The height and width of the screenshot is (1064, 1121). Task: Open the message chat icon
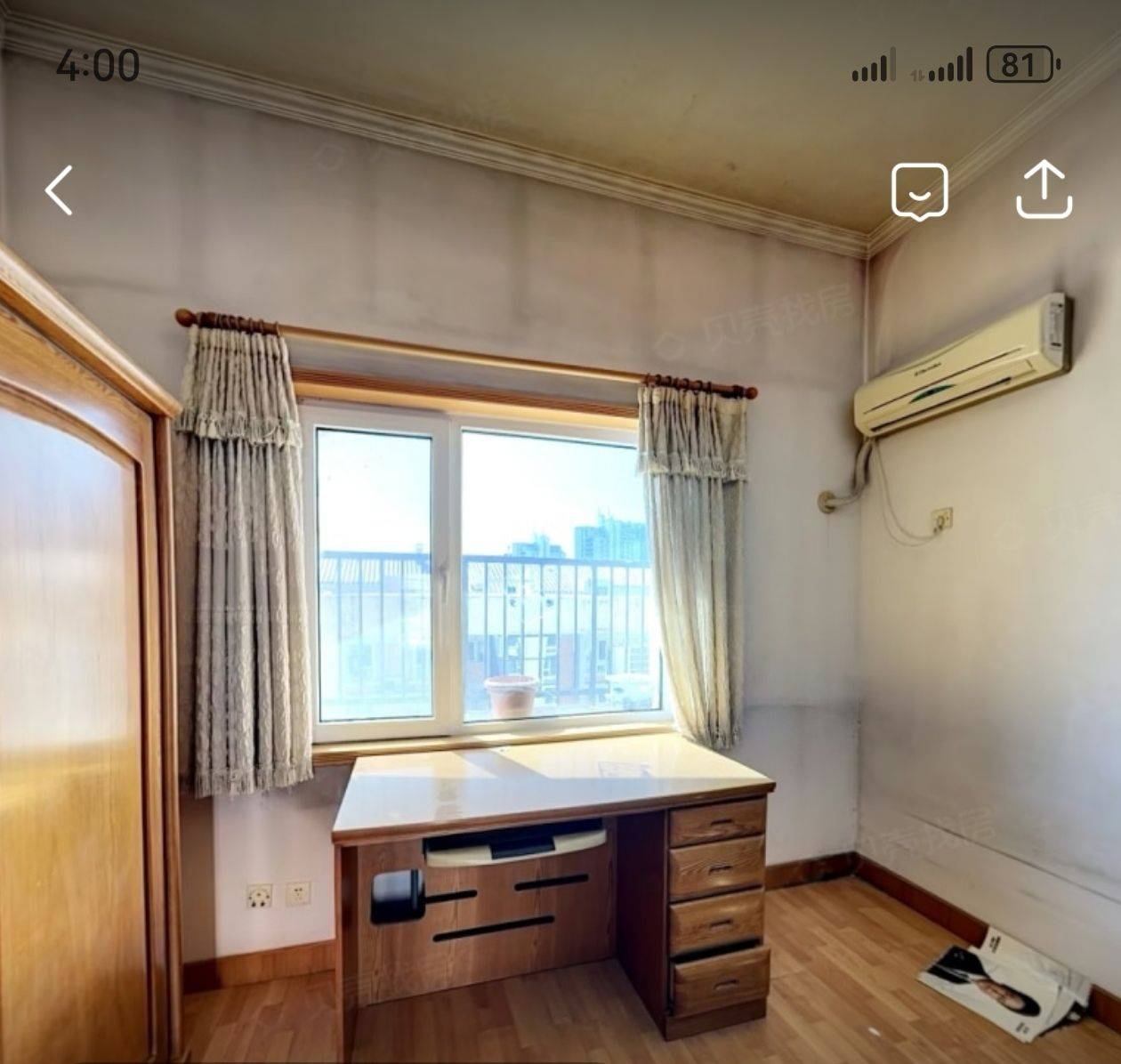(919, 190)
